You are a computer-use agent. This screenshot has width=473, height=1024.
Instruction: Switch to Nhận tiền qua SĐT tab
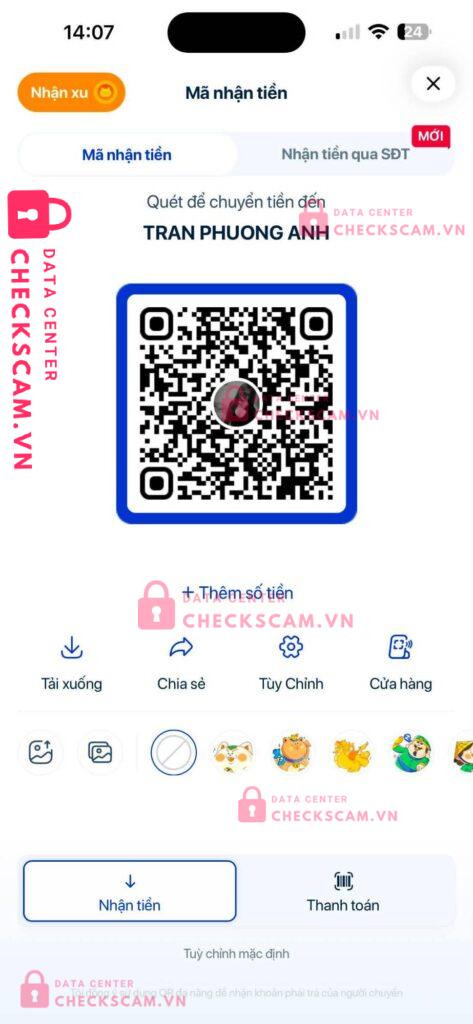click(346, 155)
